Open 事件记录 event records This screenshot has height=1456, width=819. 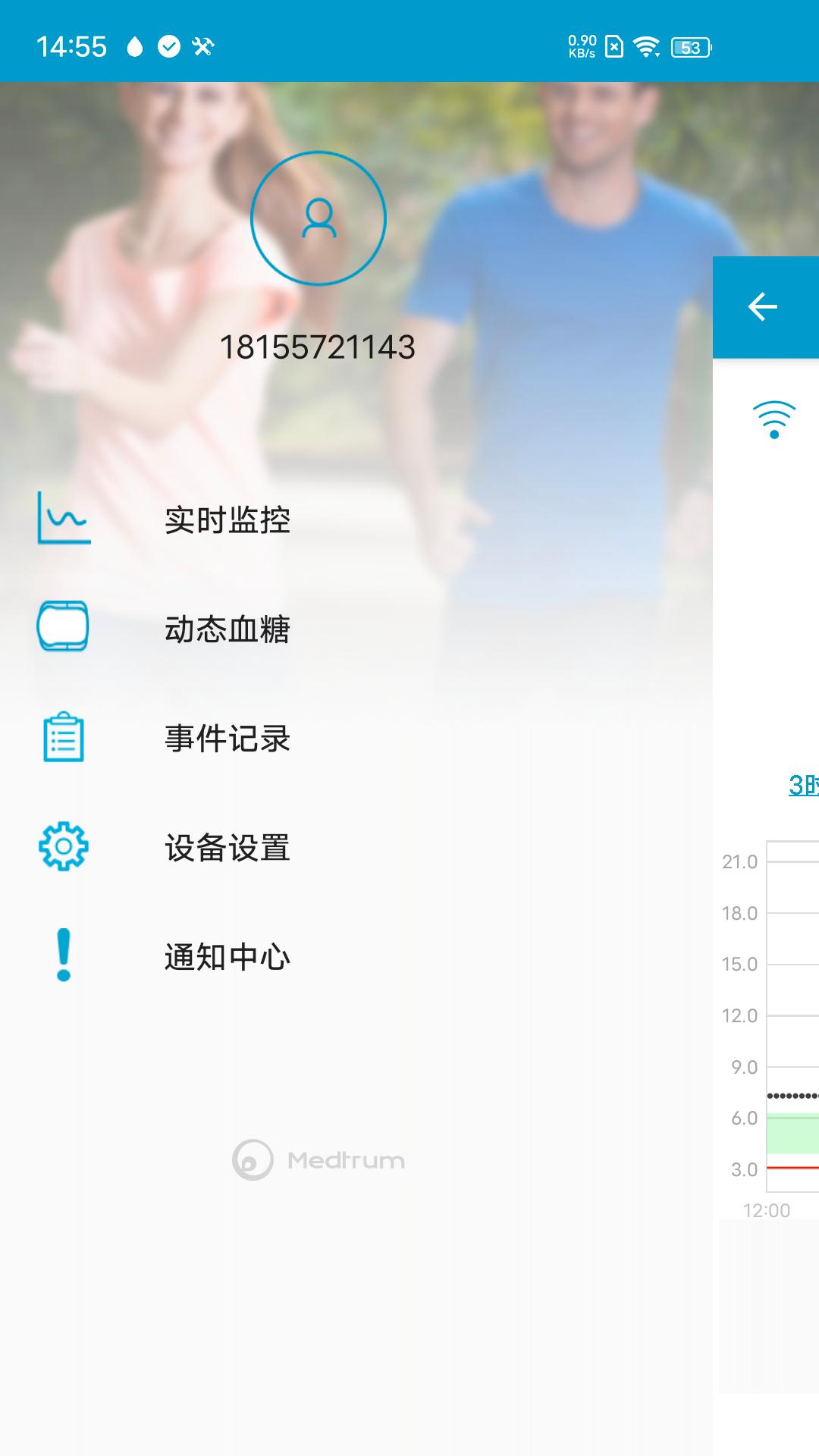(x=356, y=738)
